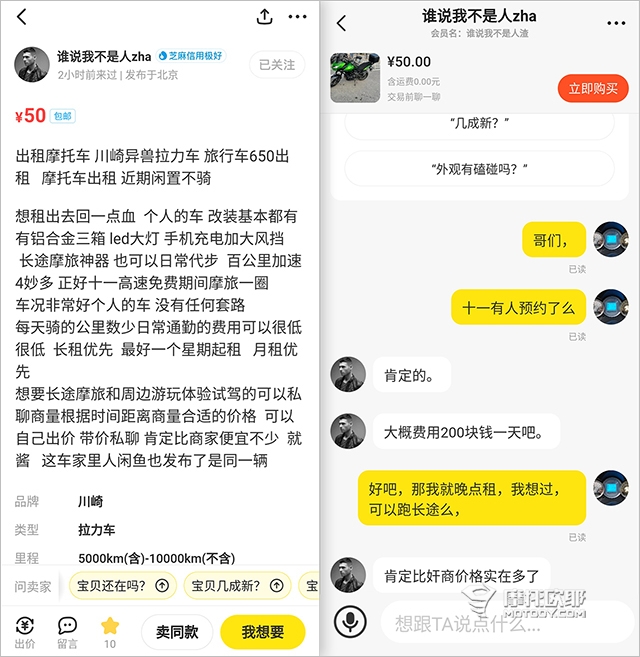Select suggested question “外观有磕碰吗？”

[479, 168]
